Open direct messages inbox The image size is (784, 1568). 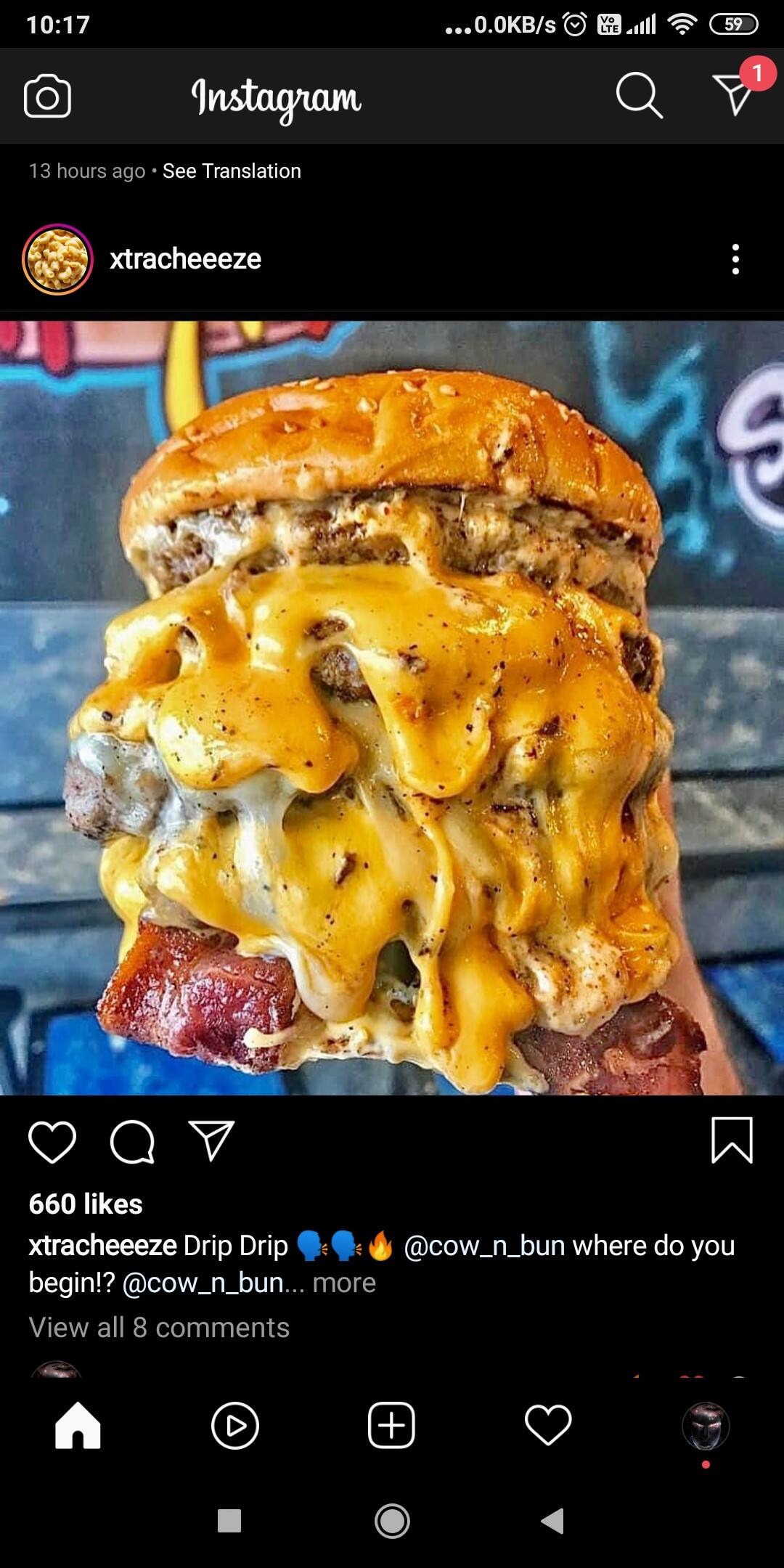(x=733, y=94)
